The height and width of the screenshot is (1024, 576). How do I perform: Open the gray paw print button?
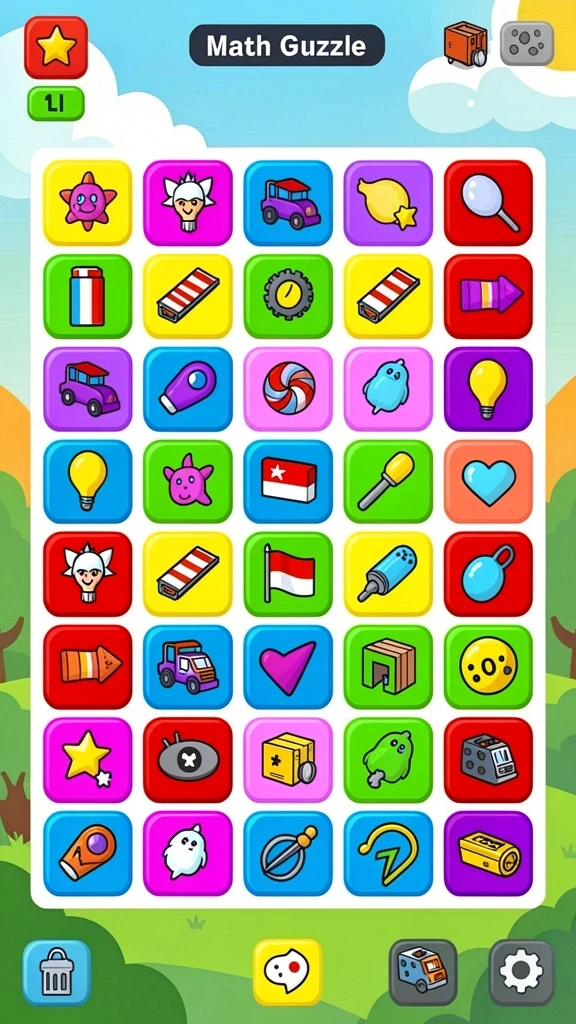(x=527, y=44)
